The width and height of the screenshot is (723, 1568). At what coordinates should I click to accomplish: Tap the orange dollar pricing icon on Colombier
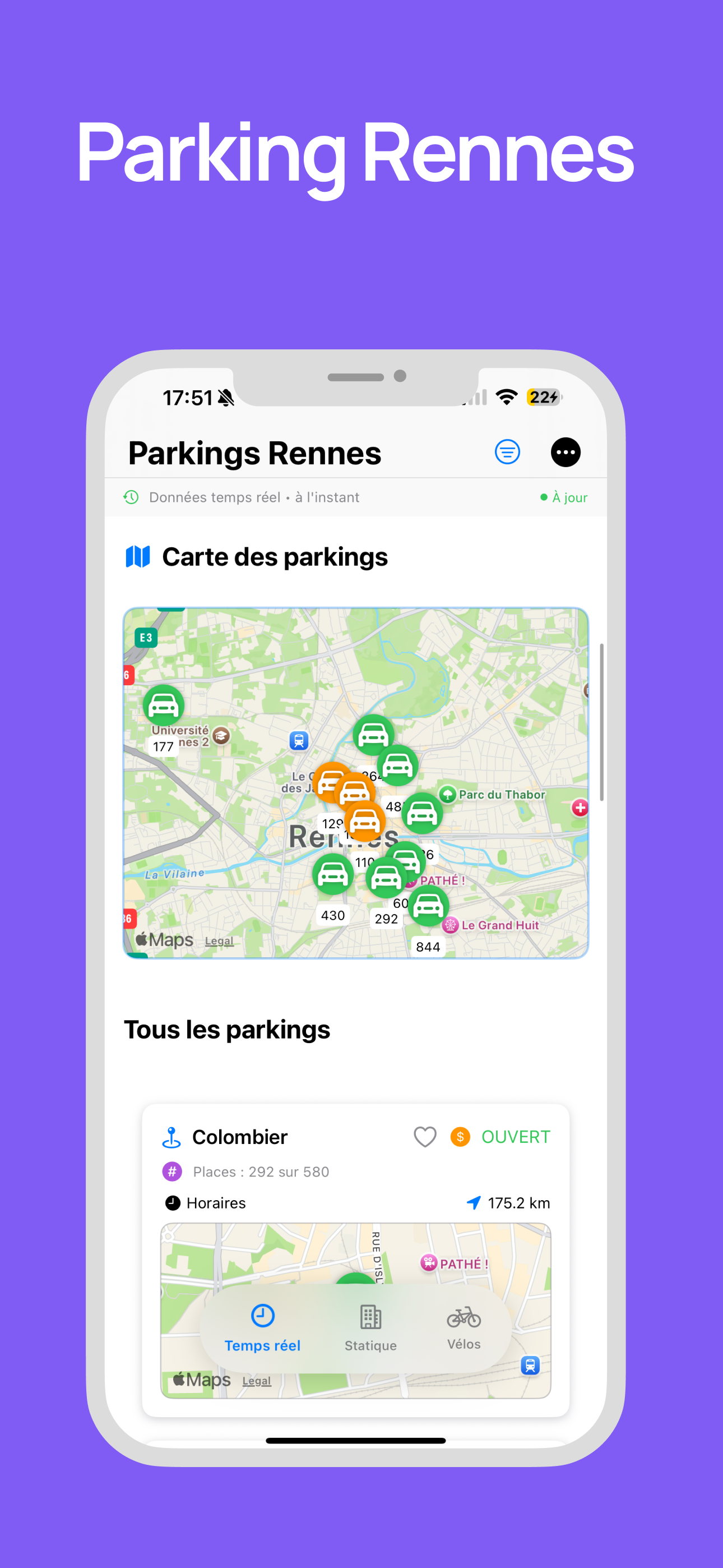pos(460,1136)
